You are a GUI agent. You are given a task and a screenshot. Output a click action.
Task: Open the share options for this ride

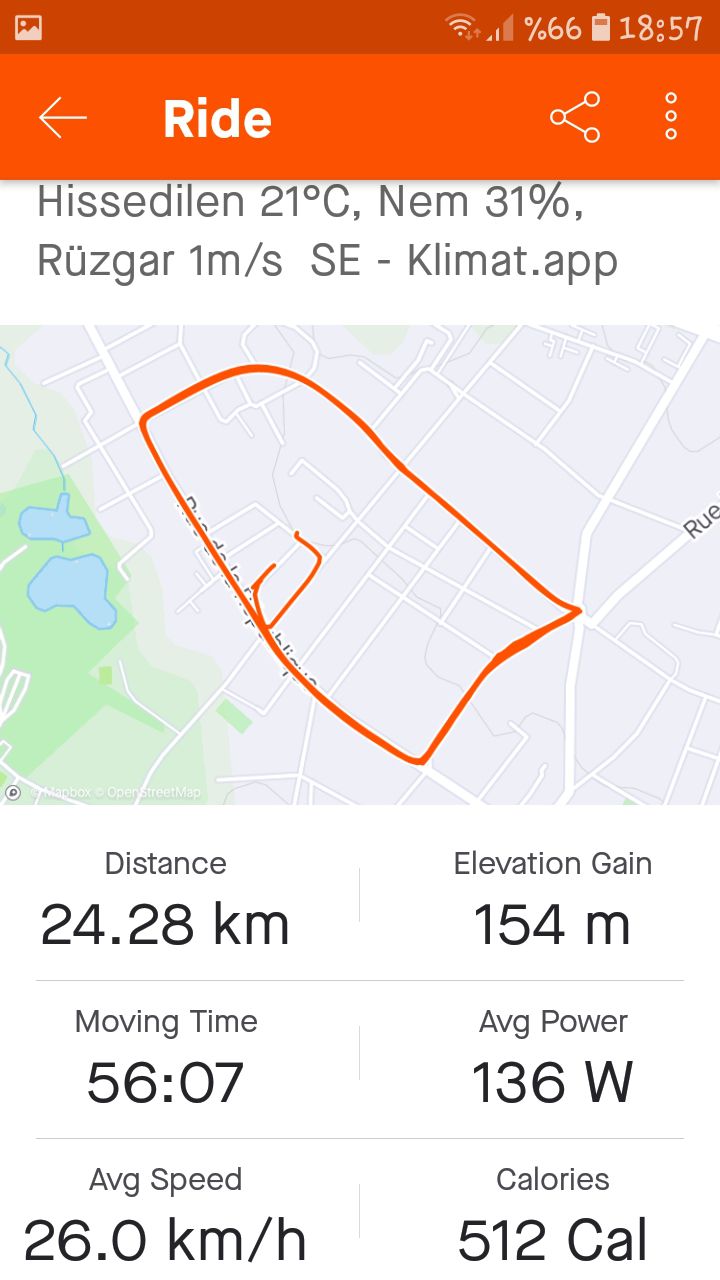[x=575, y=116]
